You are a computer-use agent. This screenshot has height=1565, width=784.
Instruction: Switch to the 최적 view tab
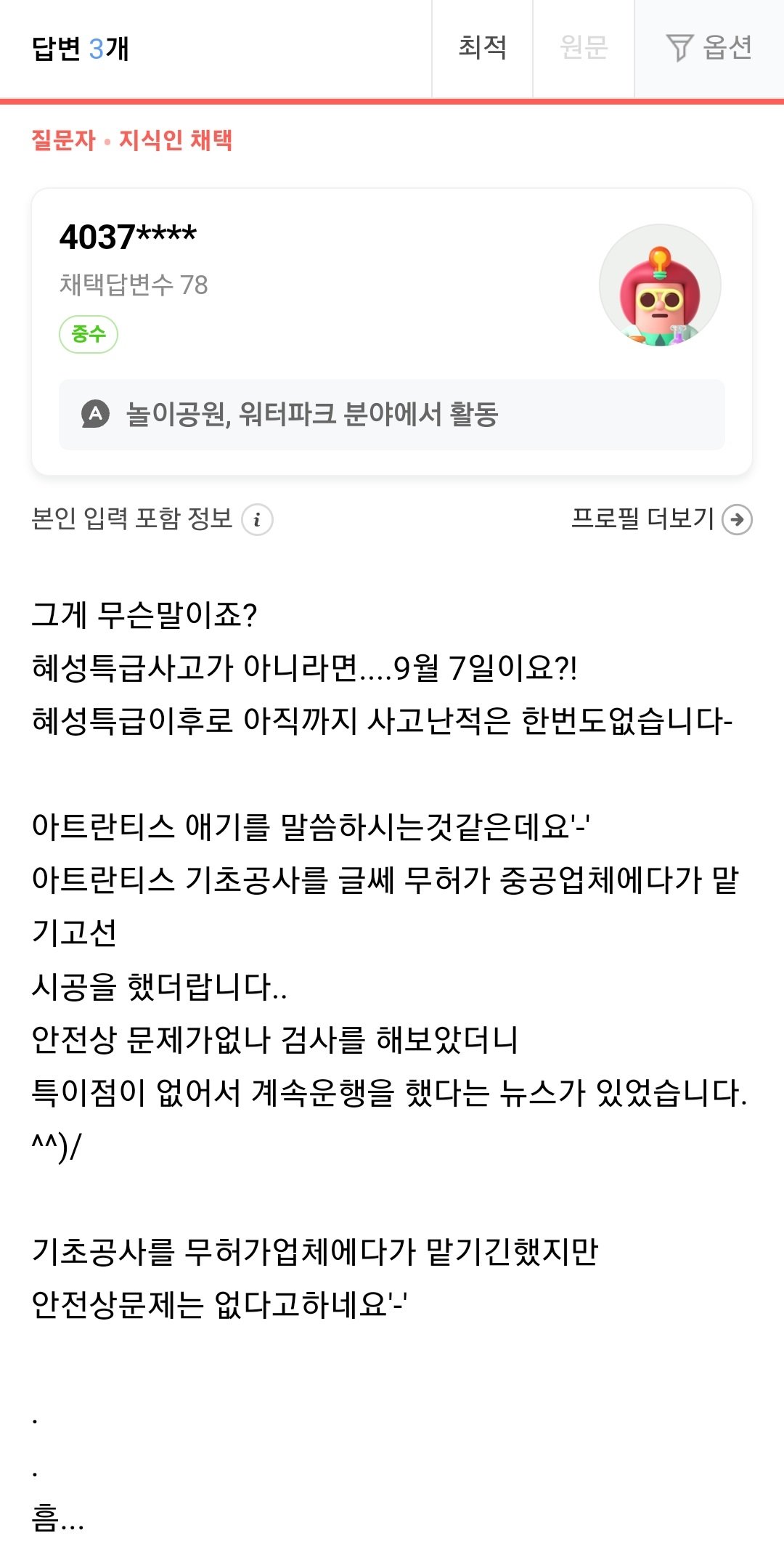pos(482,48)
